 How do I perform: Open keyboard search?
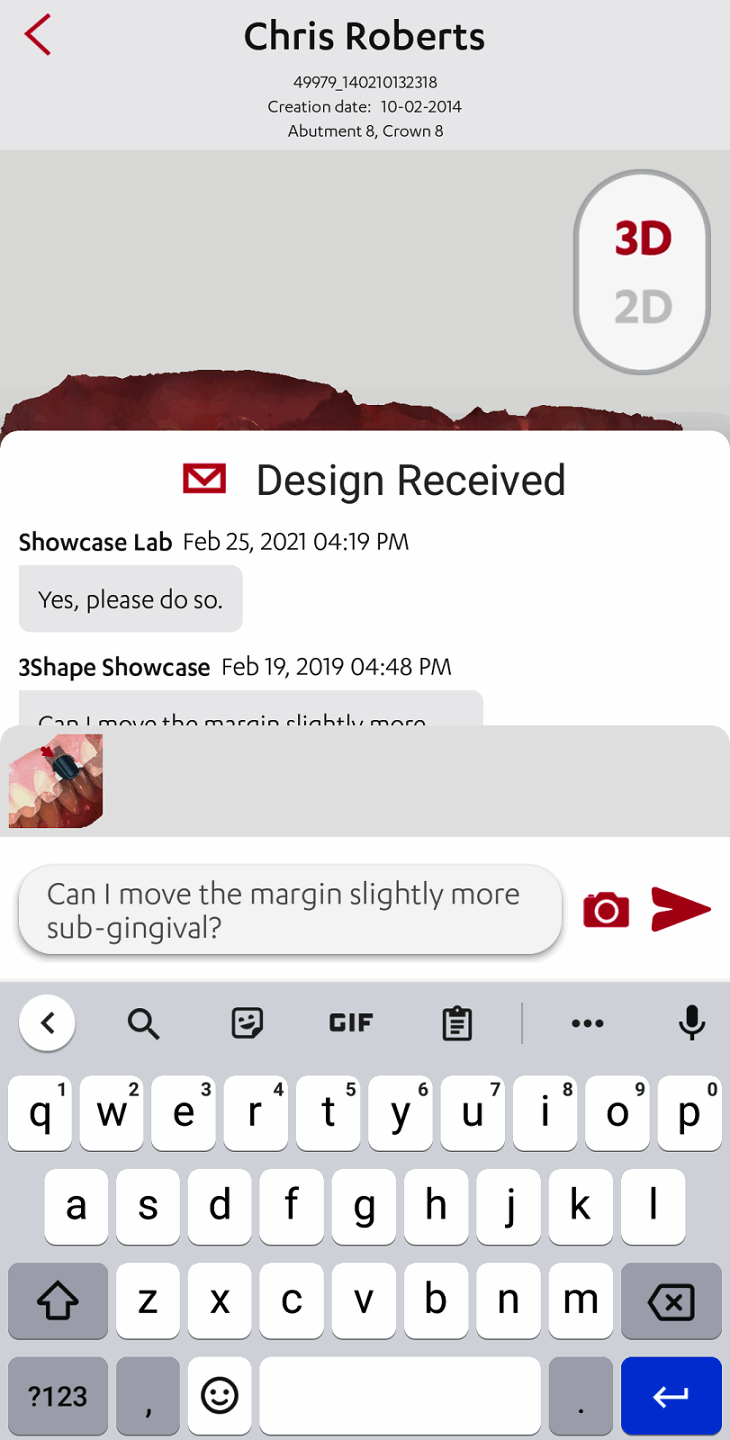144,1023
